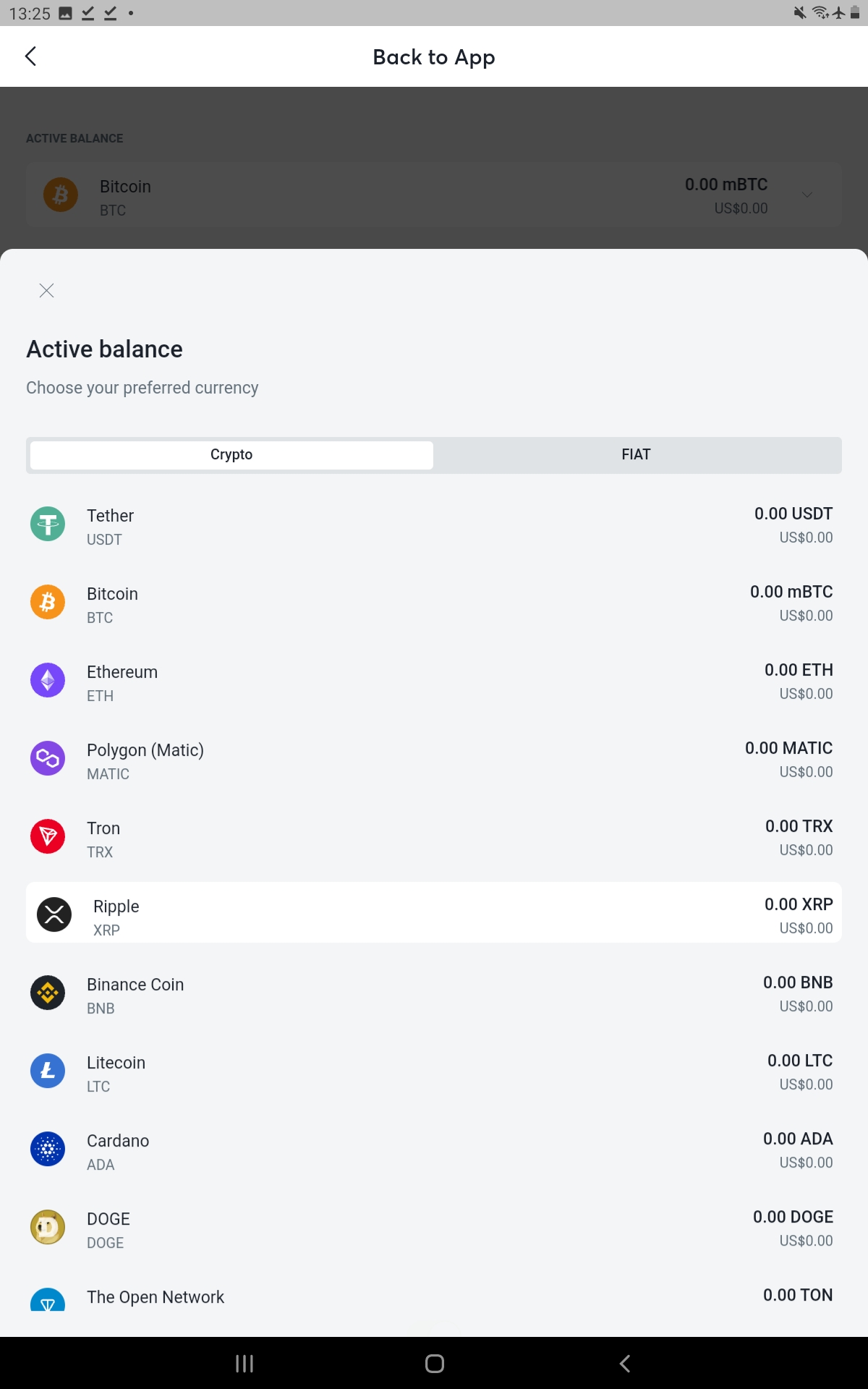Open recent apps from the navigation bar
Viewport: 868px width, 1389px height.
pyautogui.click(x=244, y=1363)
